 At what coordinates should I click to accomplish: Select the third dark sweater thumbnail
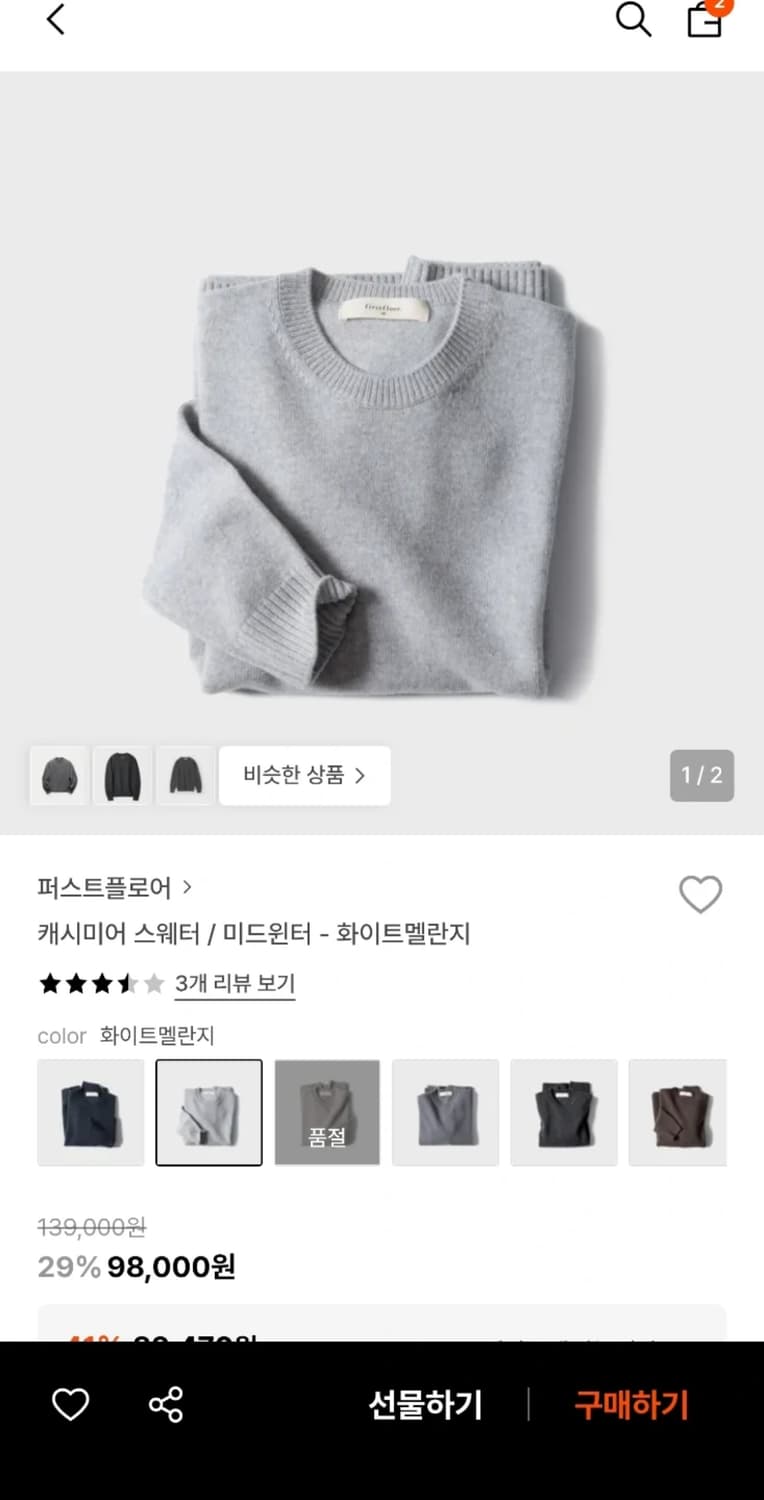(185, 775)
